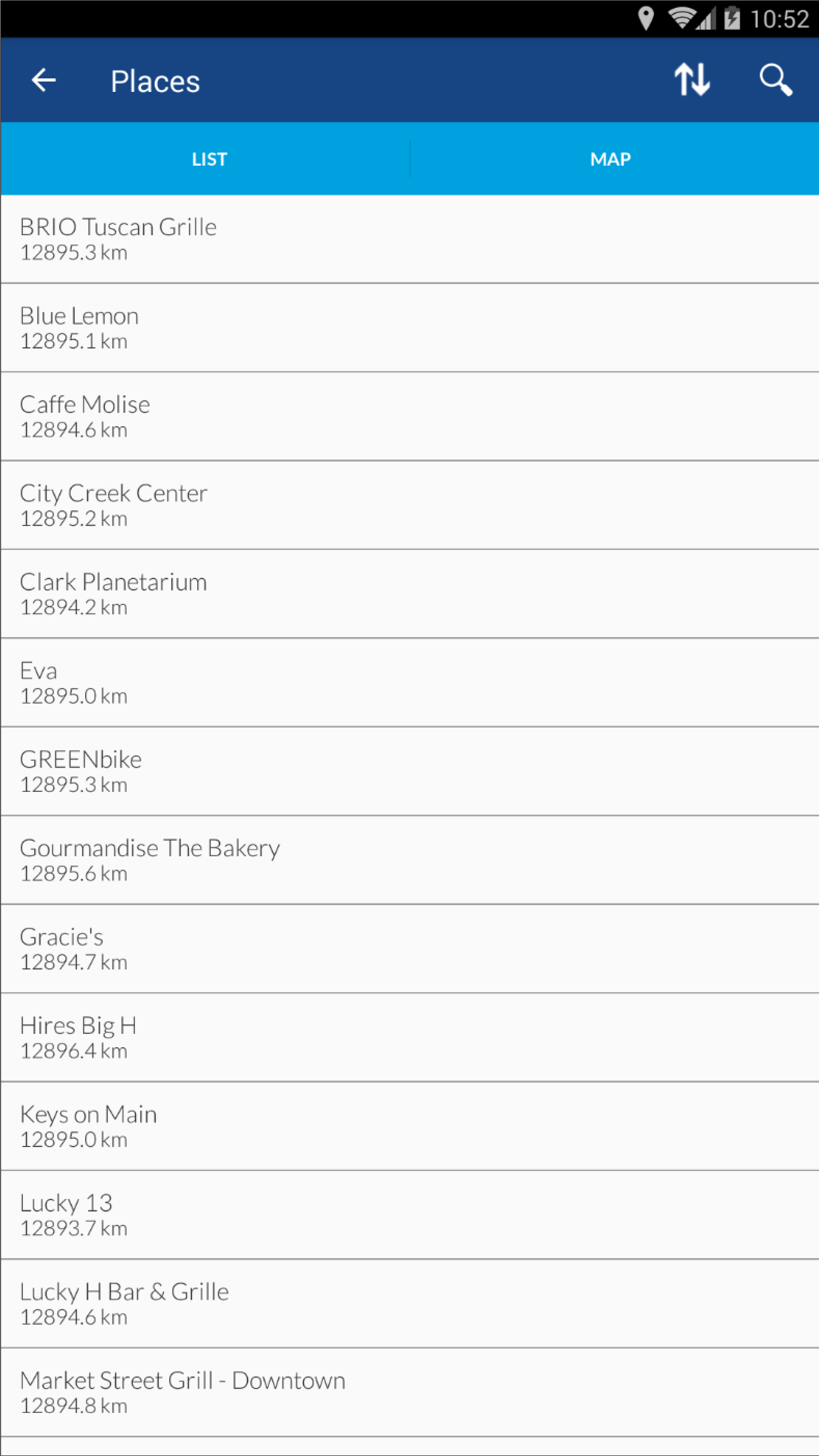Select Market Street Grill - Downtown
This screenshot has height=1456, width=819.
click(x=410, y=1393)
